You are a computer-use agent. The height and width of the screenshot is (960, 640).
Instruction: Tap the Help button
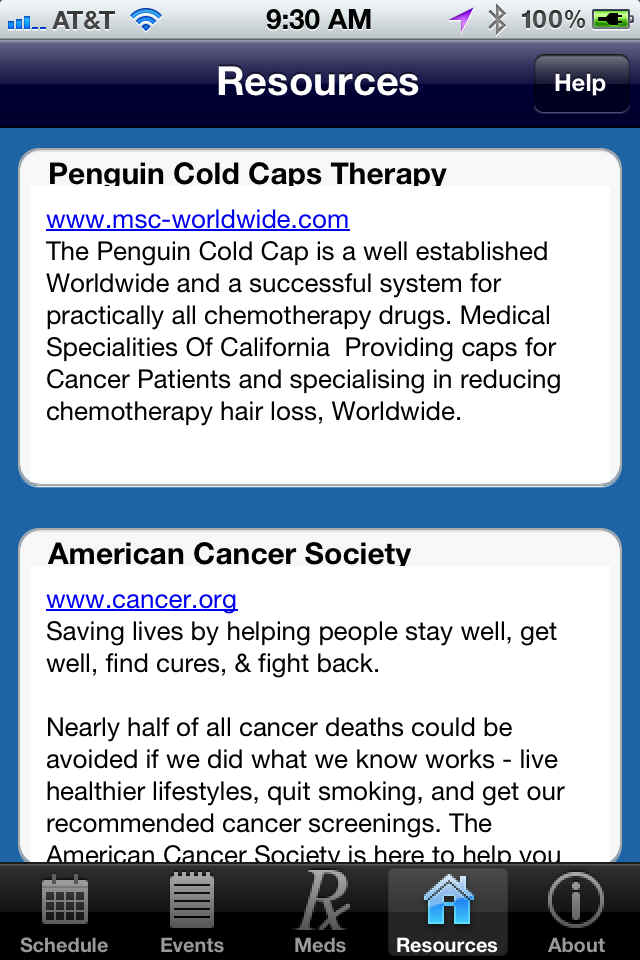tap(581, 83)
